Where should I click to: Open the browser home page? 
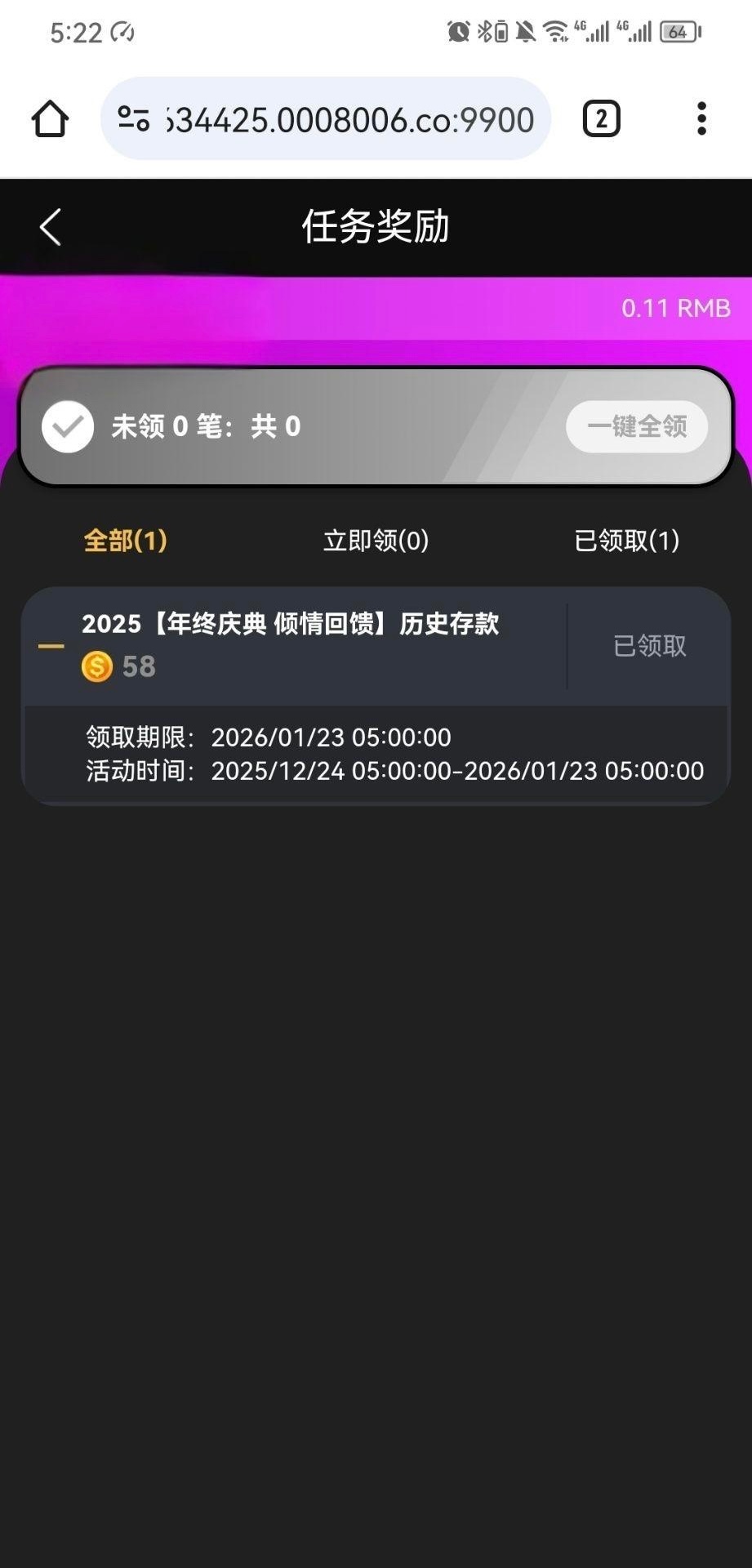tap(50, 119)
